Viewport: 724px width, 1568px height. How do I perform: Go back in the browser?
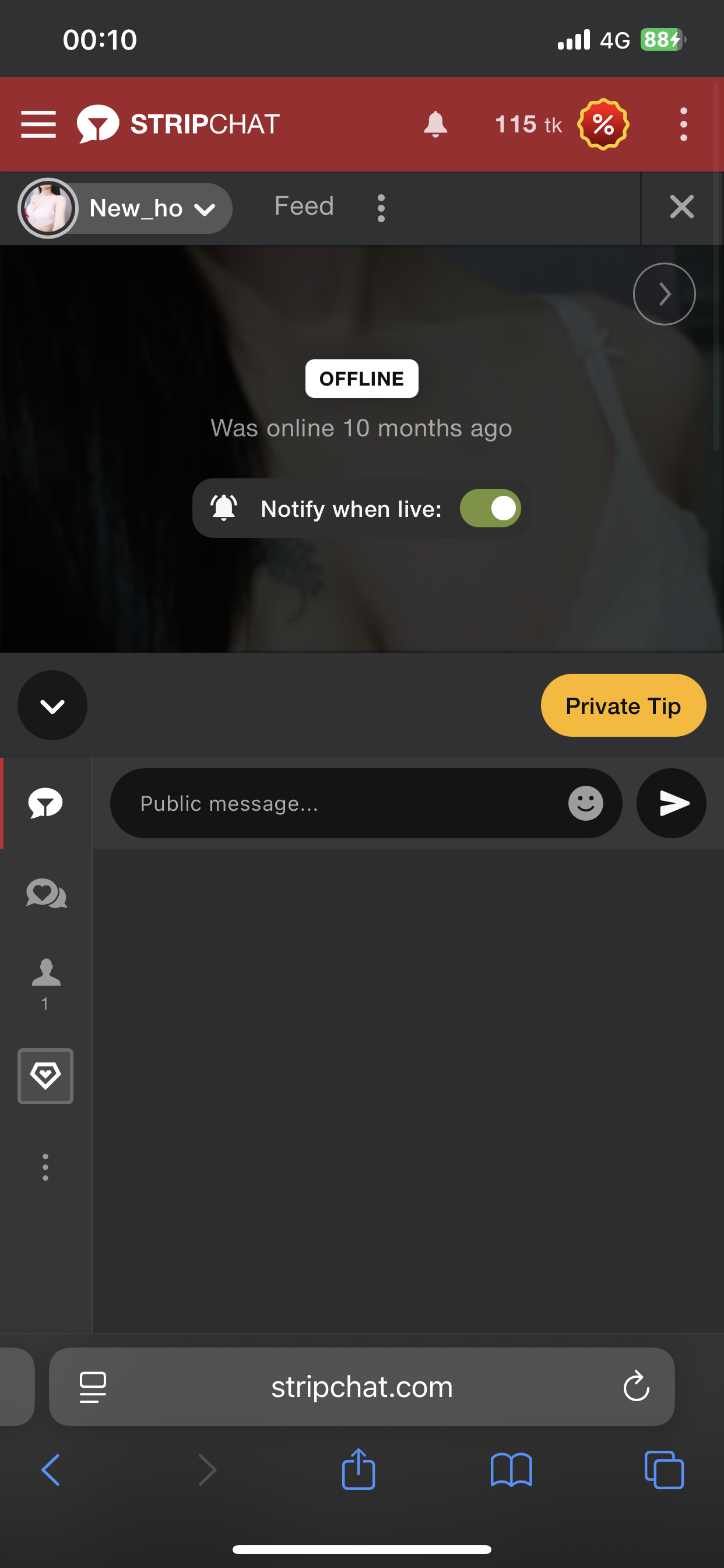(x=51, y=1470)
